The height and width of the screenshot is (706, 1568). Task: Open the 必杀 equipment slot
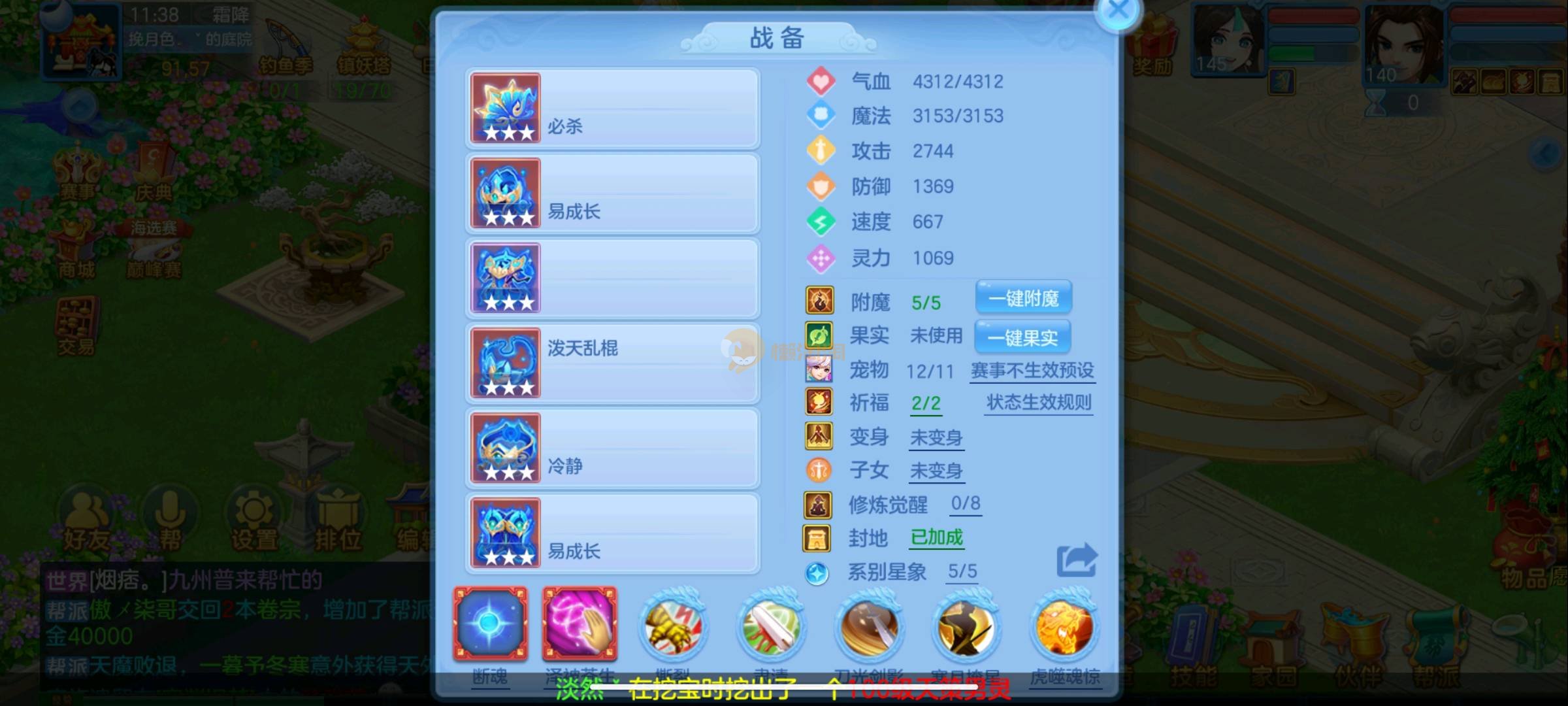(612, 109)
